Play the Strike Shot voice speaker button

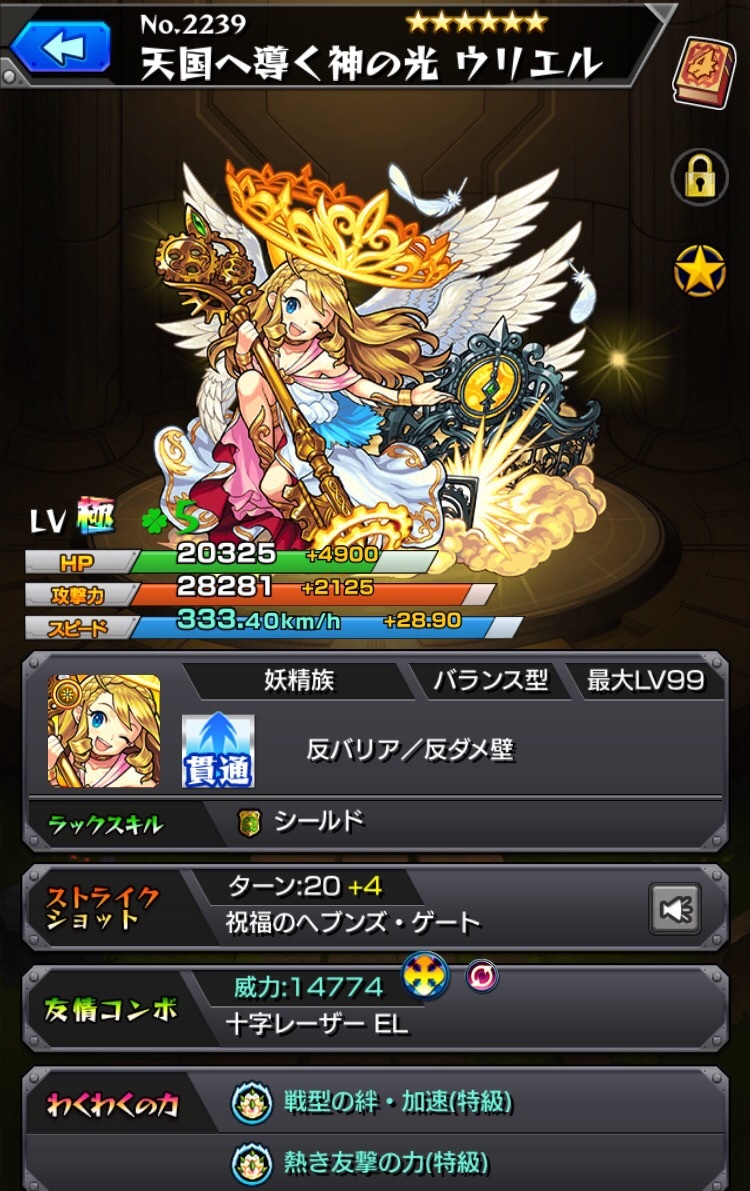point(674,908)
